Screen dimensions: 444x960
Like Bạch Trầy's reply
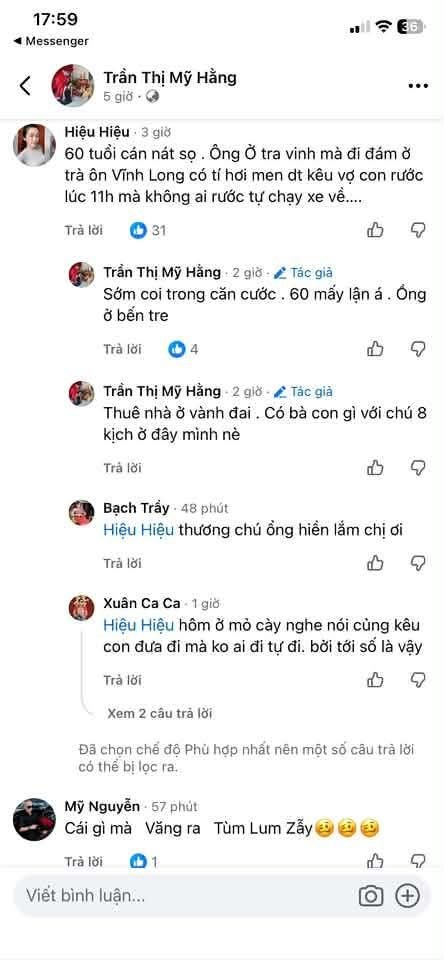coord(375,563)
